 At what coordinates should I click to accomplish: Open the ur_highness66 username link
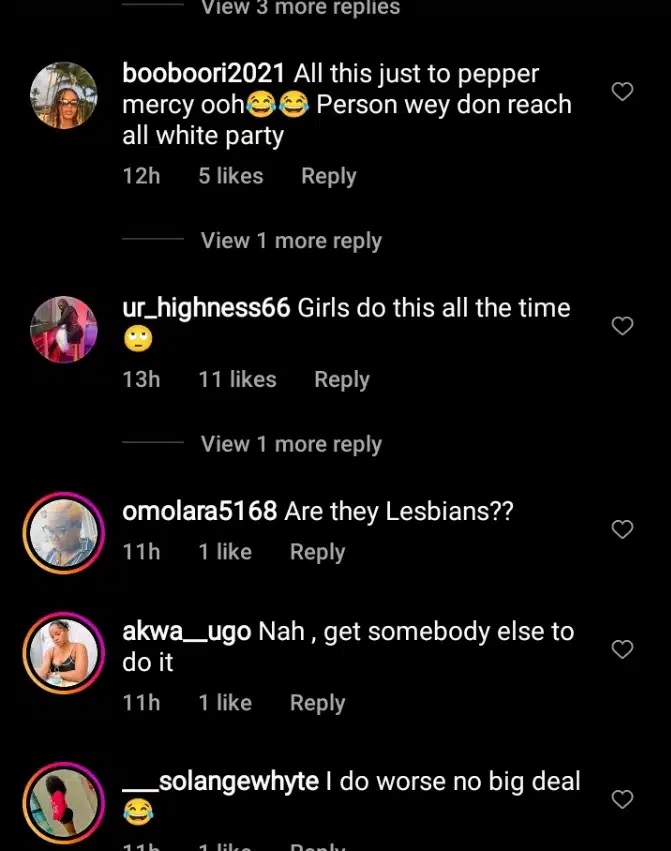(206, 308)
